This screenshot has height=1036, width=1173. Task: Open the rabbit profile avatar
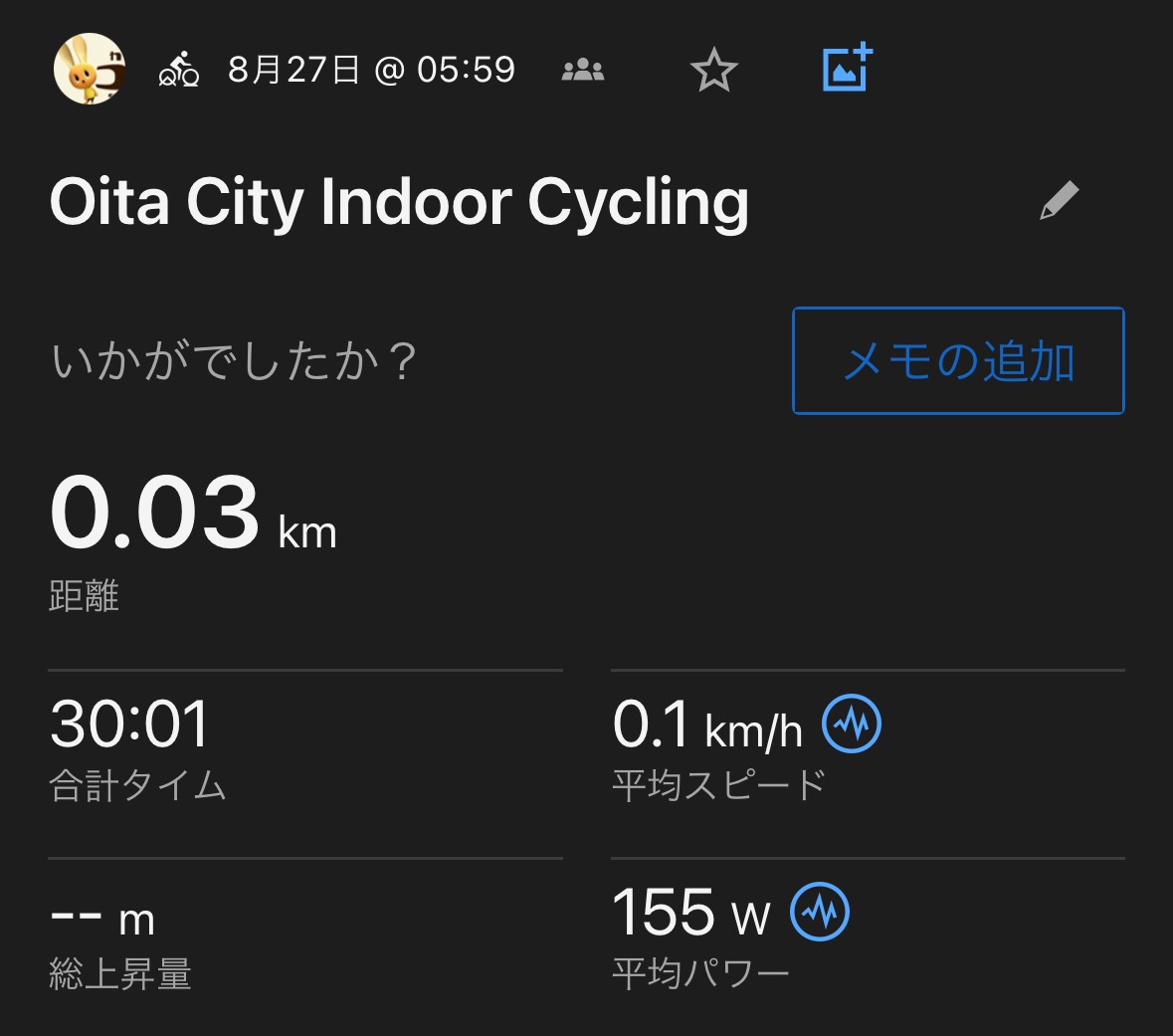click(x=89, y=70)
